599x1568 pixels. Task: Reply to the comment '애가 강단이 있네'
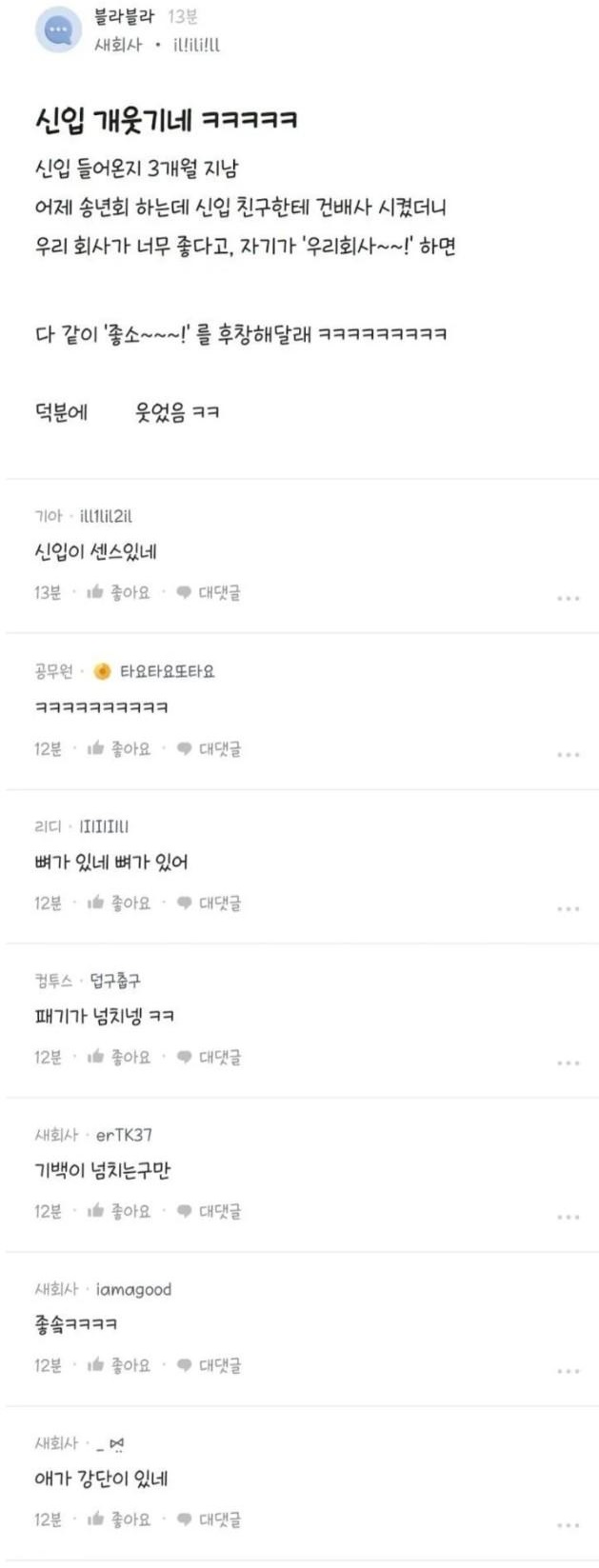tap(210, 1520)
